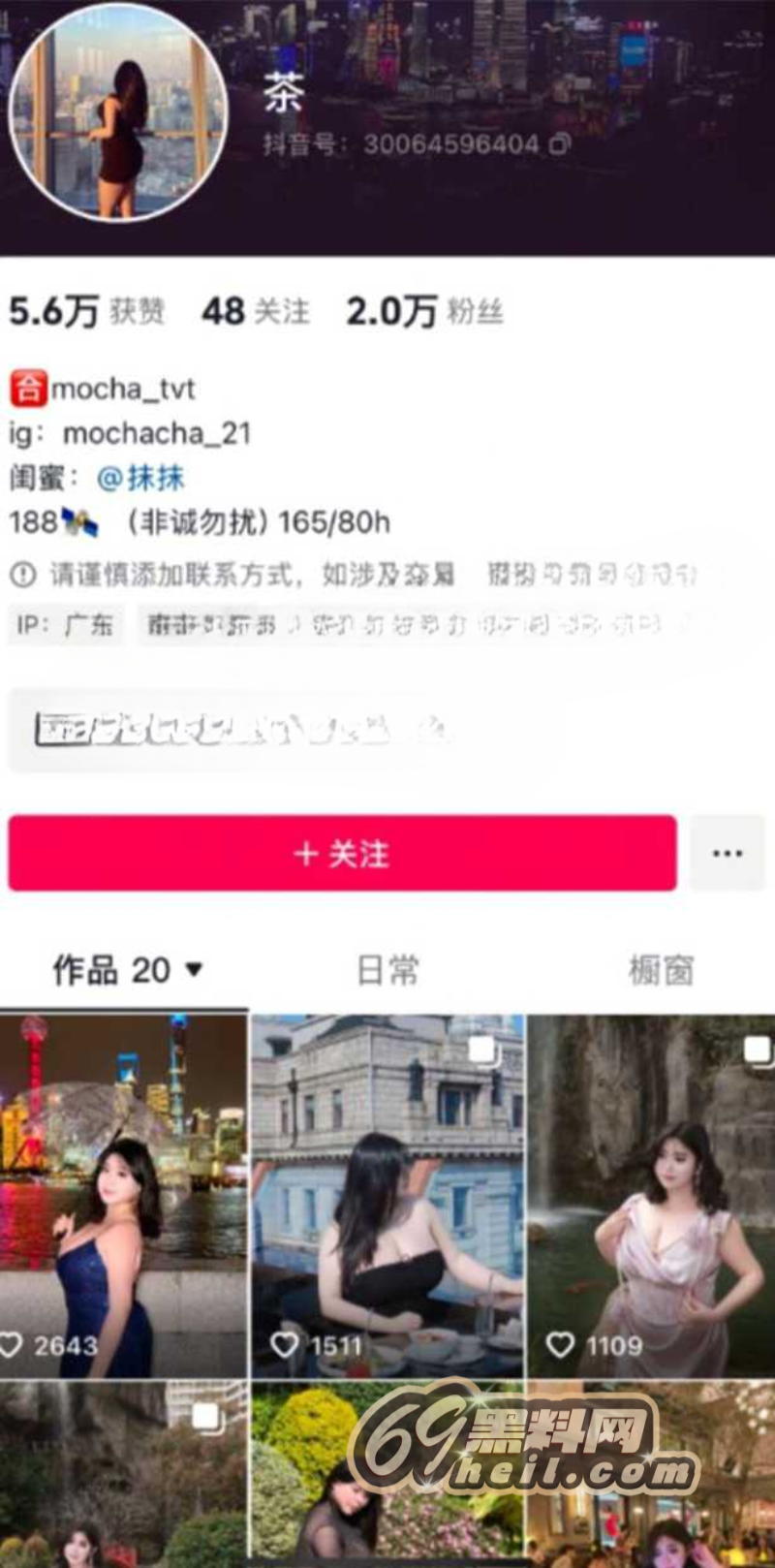View the 48 关注 following list
775x1568 pixels.
[x=256, y=312]
